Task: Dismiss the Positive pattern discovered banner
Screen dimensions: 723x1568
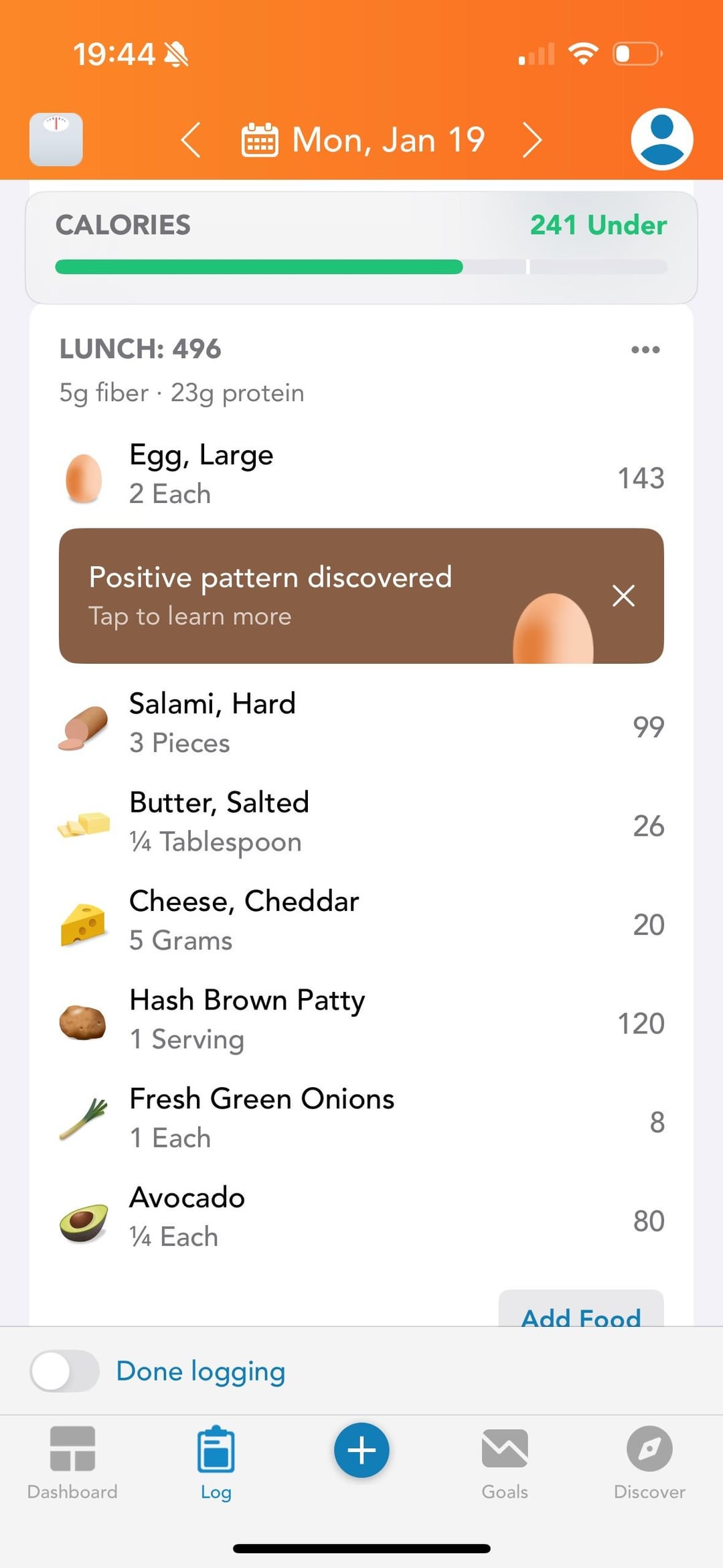Action: pyautogui.click(x=623, y=595)
